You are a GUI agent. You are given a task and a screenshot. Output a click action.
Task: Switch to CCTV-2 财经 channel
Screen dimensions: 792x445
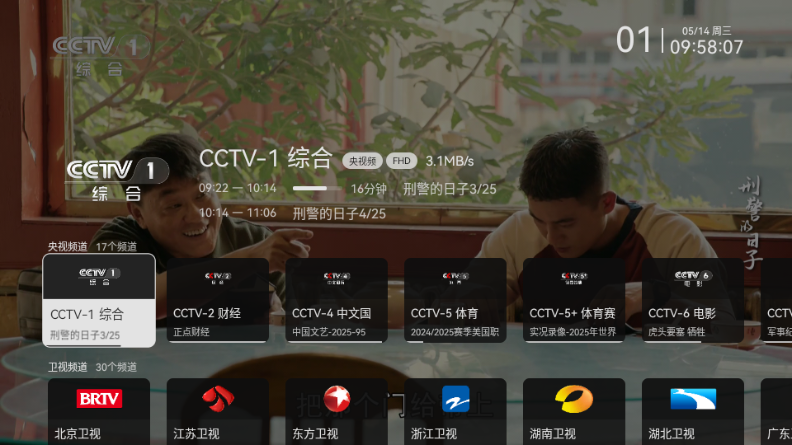click(x=218, y=300)
